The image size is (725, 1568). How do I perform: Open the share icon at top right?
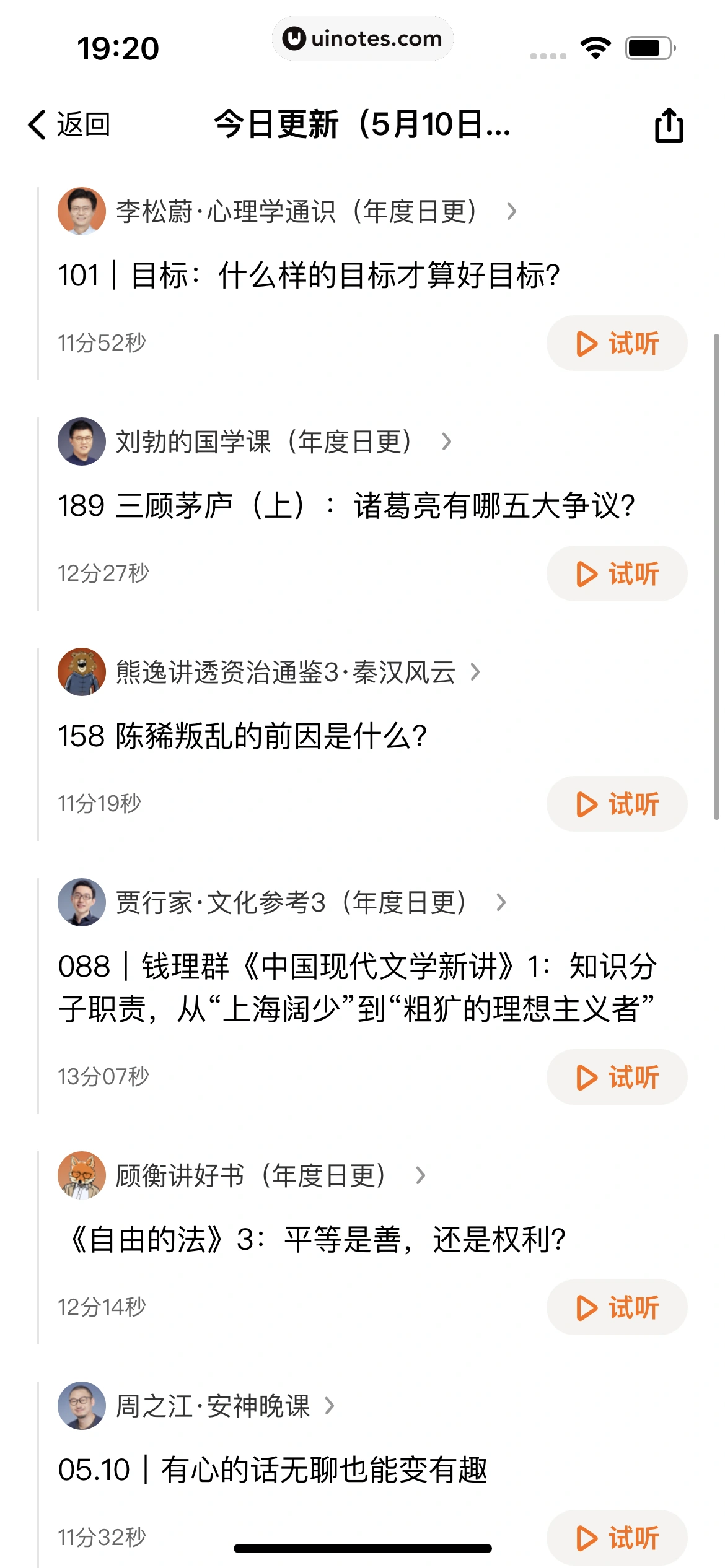(x=668, y=124)
